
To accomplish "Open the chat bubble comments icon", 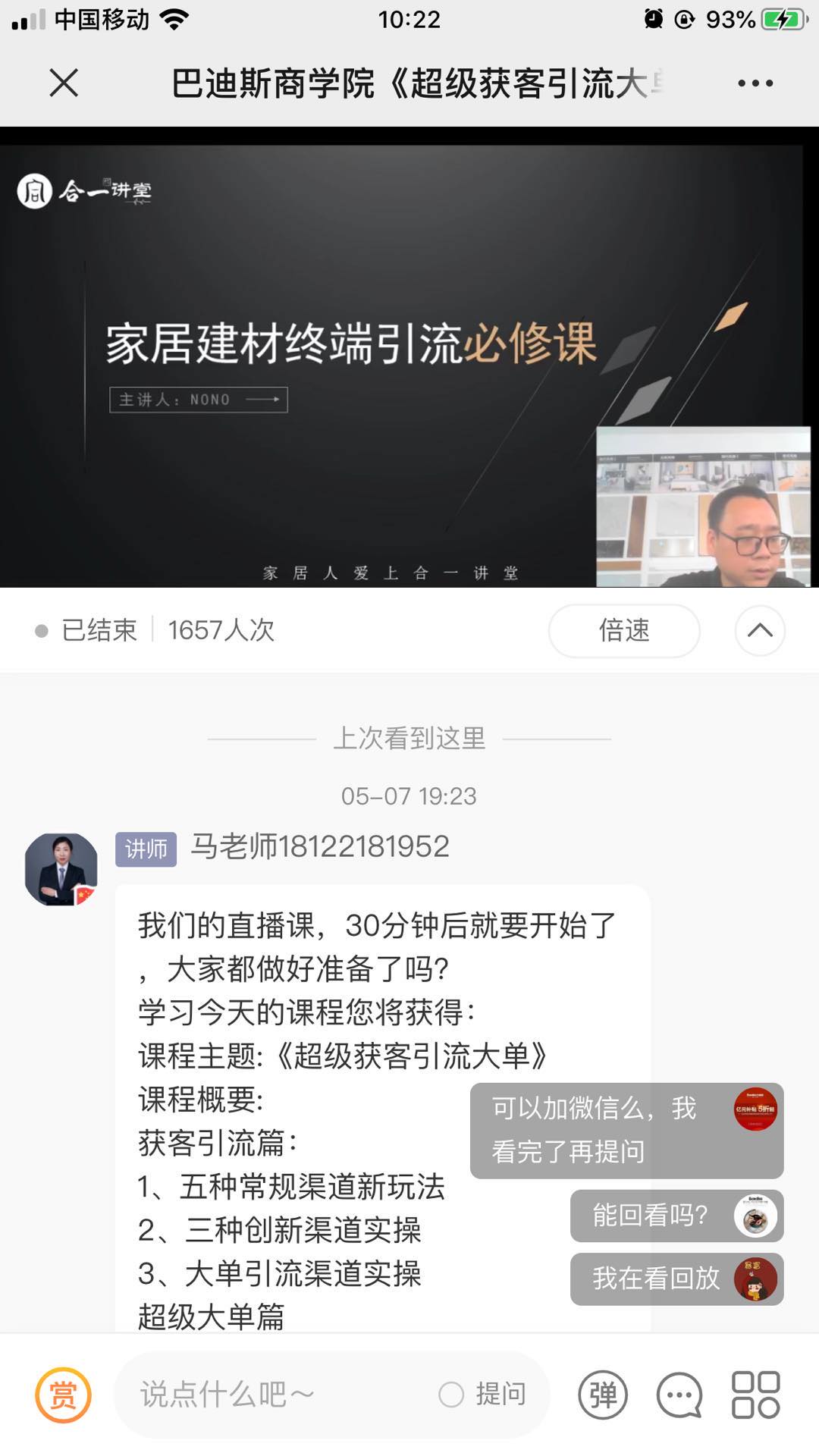I will coord(679,1394).
